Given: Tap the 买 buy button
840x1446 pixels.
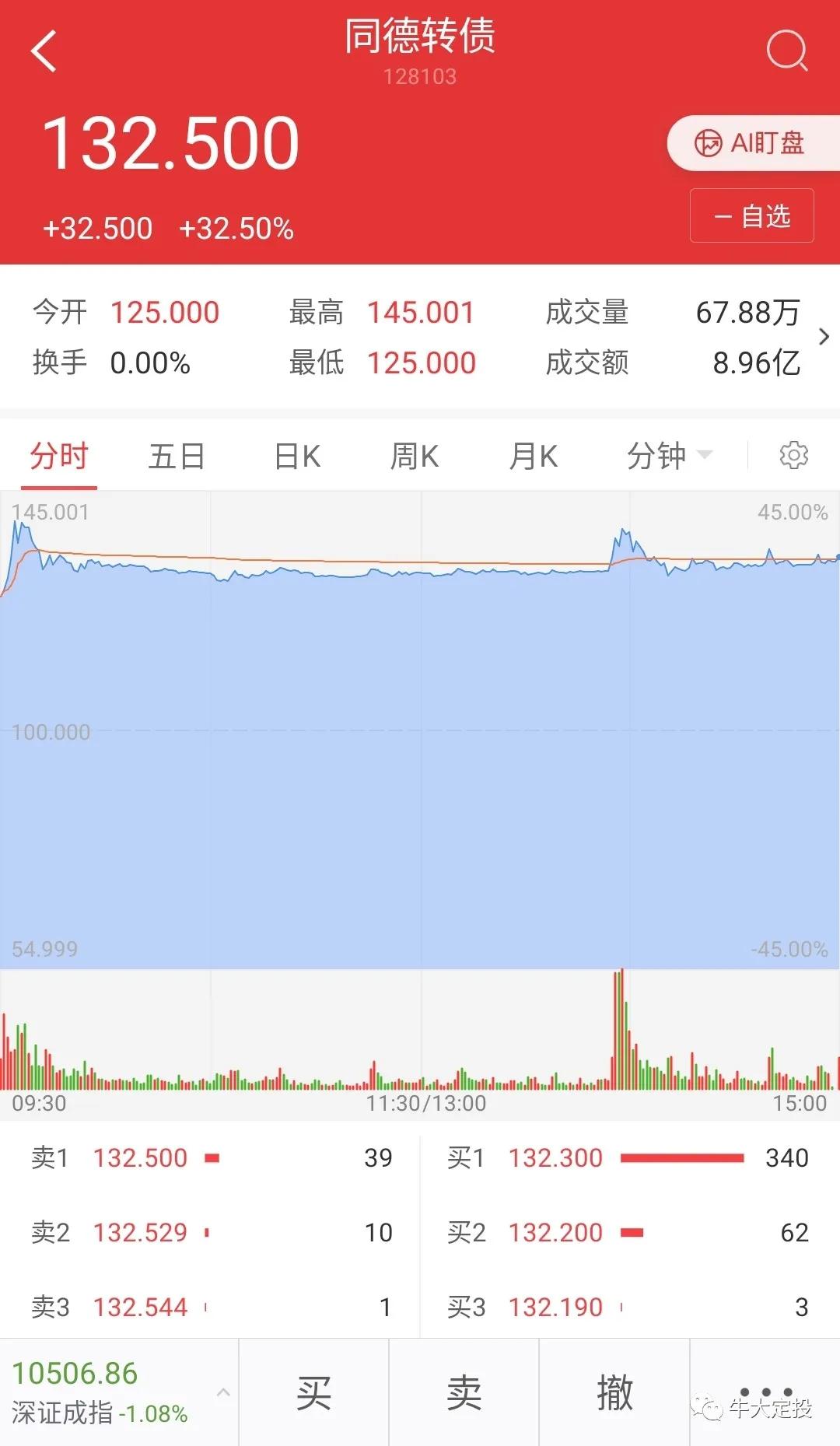Looking at the screenshot, I should pyautogui.click(x=313, y=1392).
